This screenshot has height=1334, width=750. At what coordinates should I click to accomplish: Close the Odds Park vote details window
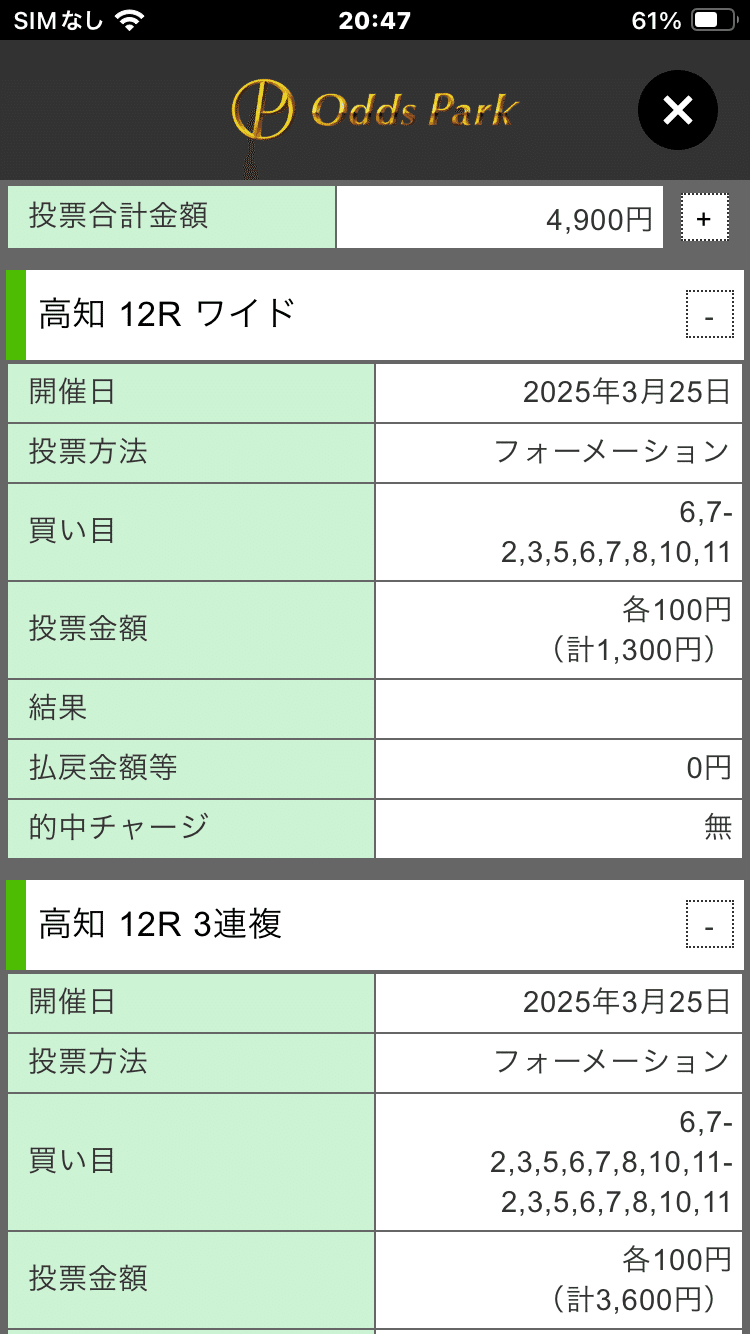click(678, 110)
